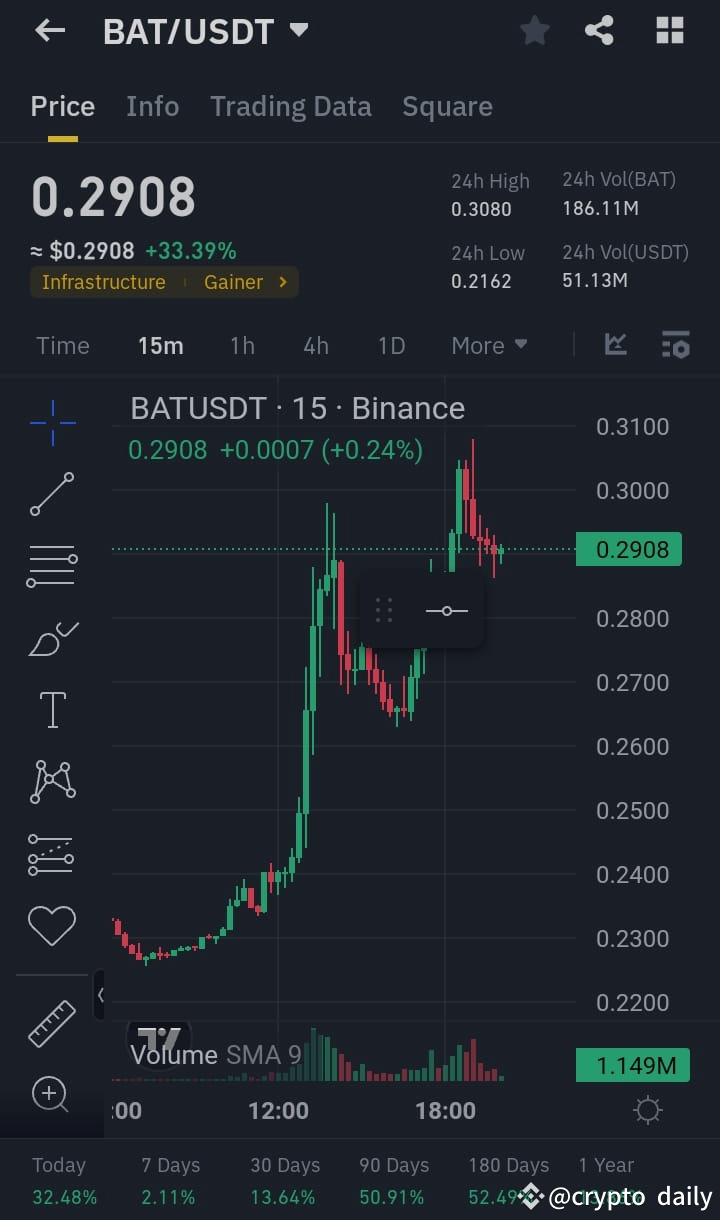Viewport: 720px width, 1220px height.
Task: Toggle BAT/USDT as a favorite pair
Action: [x=534, y=30]
